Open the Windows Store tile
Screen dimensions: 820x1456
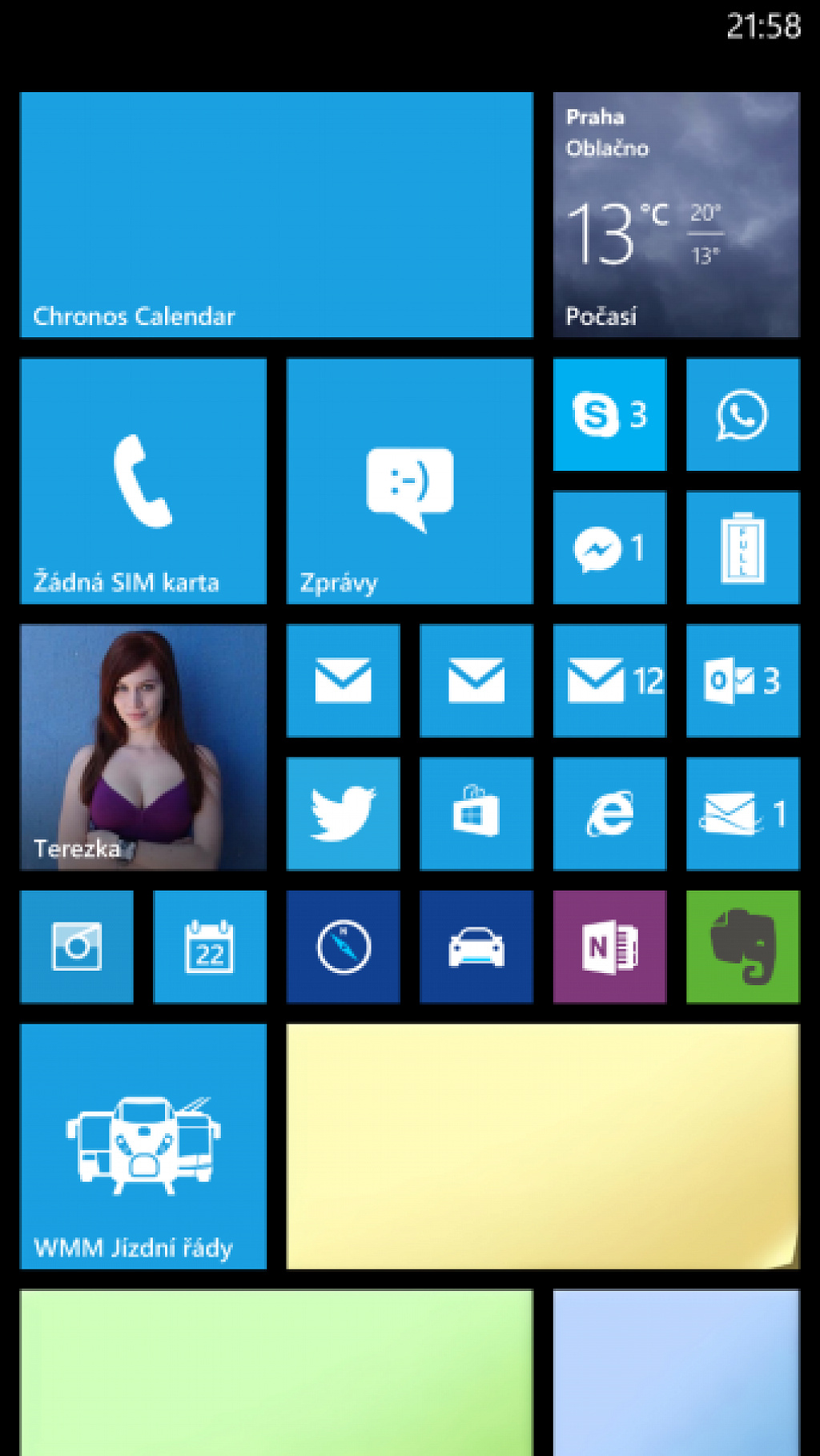click(x=476, y=814)
